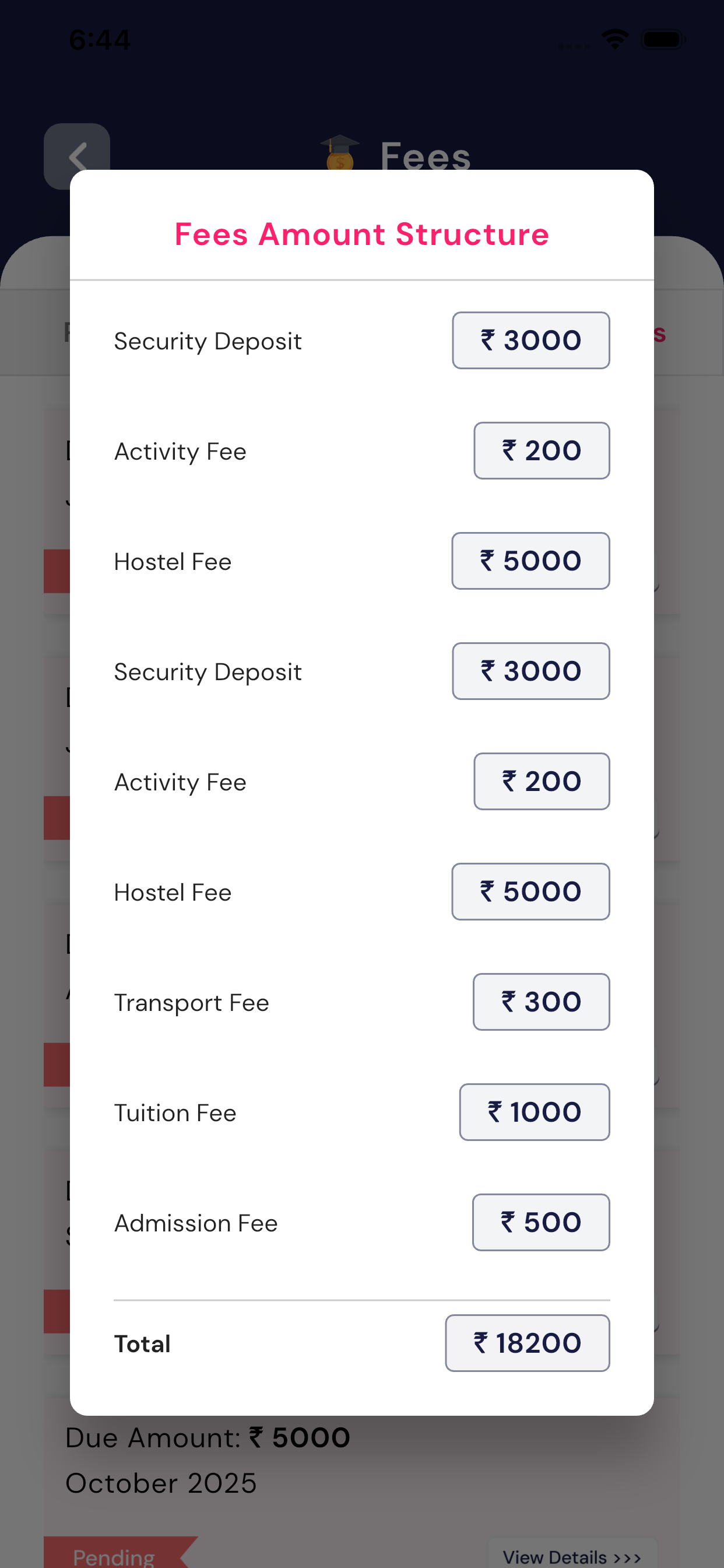This screenshot has height=1568, width=724.
Task: Open View Details for the October 2025 fee
Action: (x=571, y=1556)
